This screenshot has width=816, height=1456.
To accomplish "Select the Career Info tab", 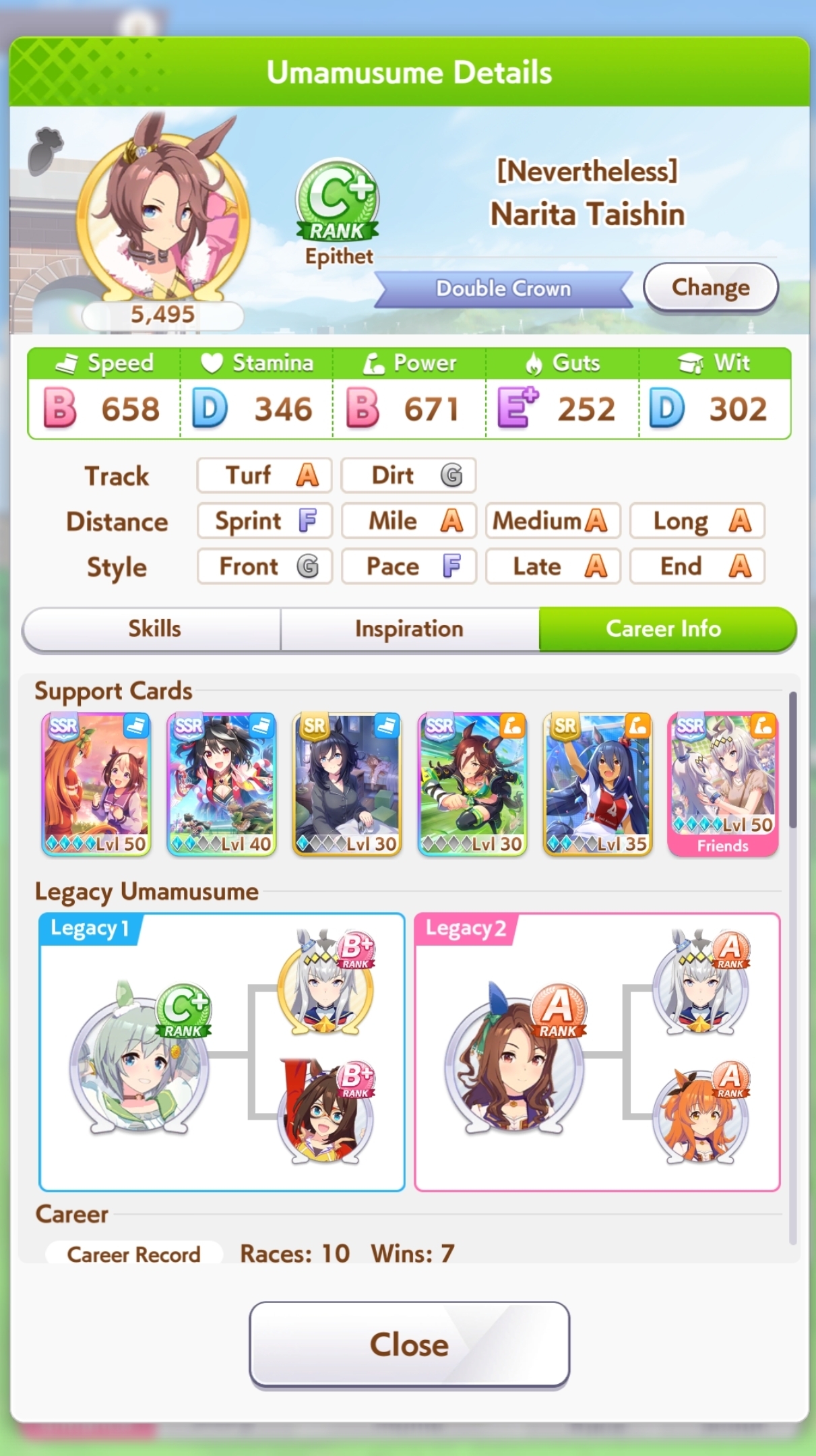I will pos(667,629).
